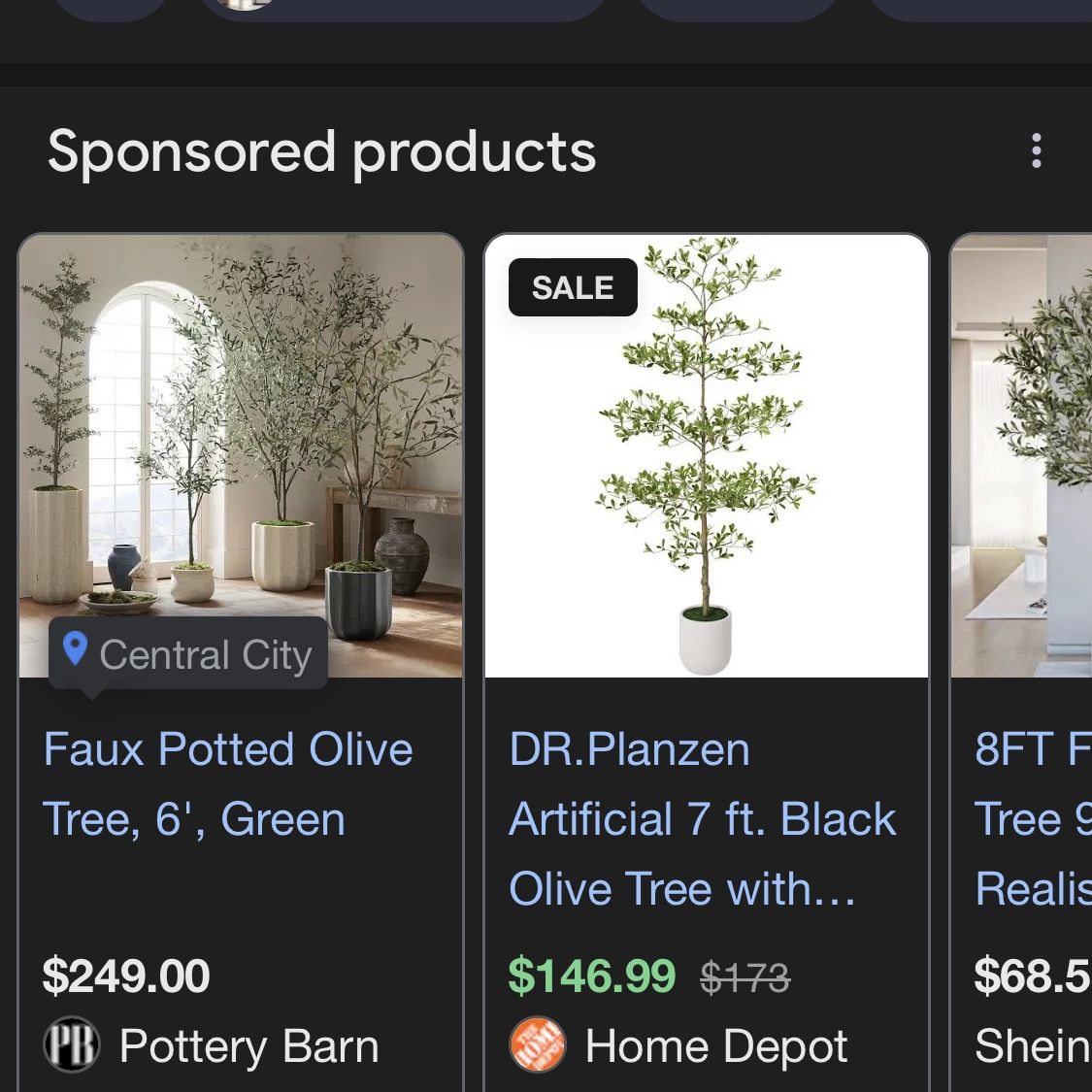1092x1092 pixels.
Task: Open the DR.Planzen Home Depot olive tree card
Action: point(706,456)
